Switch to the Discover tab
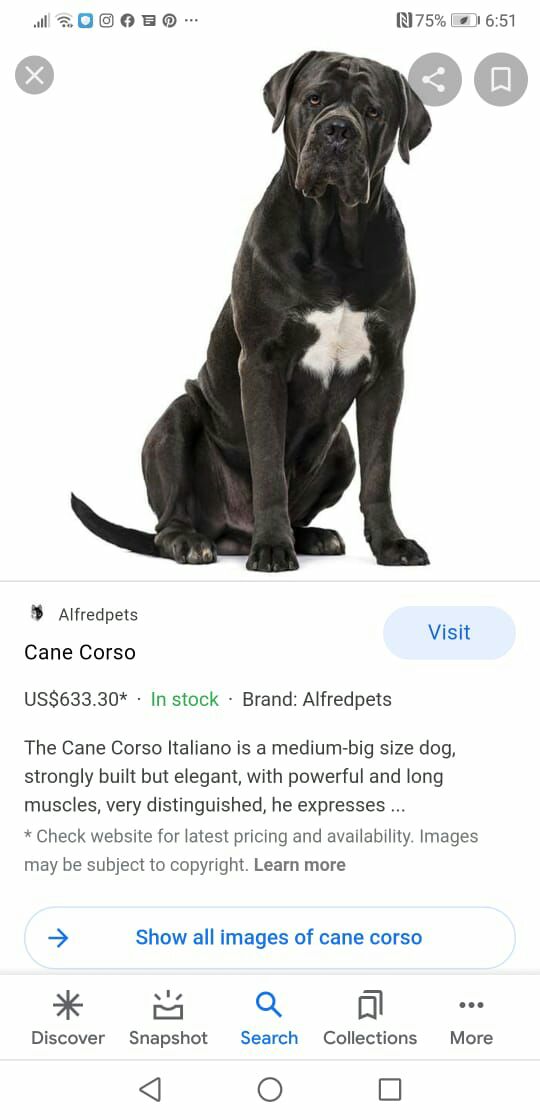This screenshot has height=1120, width=540. [x=68, y=1019]
